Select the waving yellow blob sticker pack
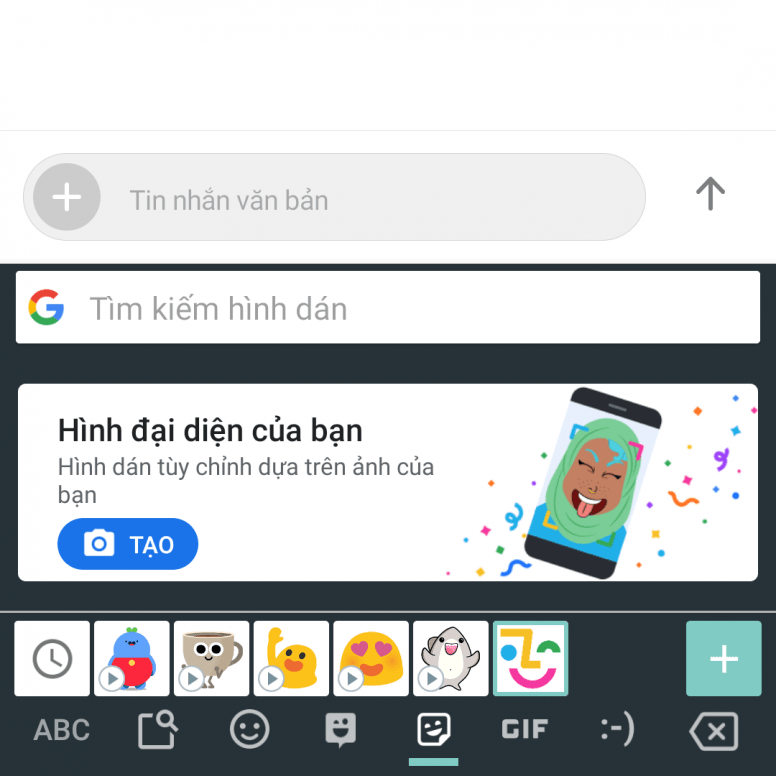Screen dimensions: 776x776 291,658
